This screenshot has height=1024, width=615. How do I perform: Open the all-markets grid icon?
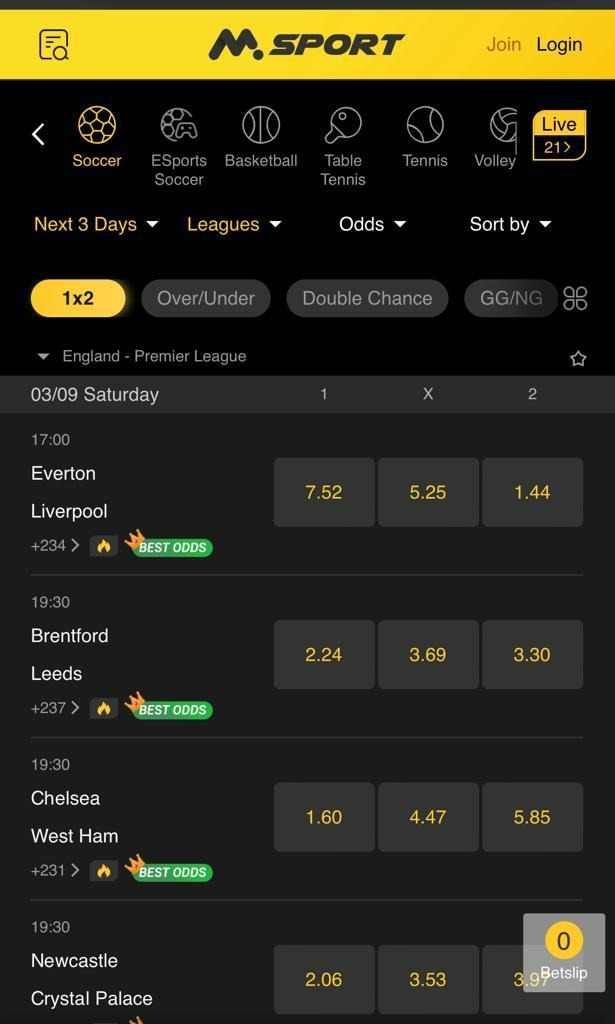575,298
